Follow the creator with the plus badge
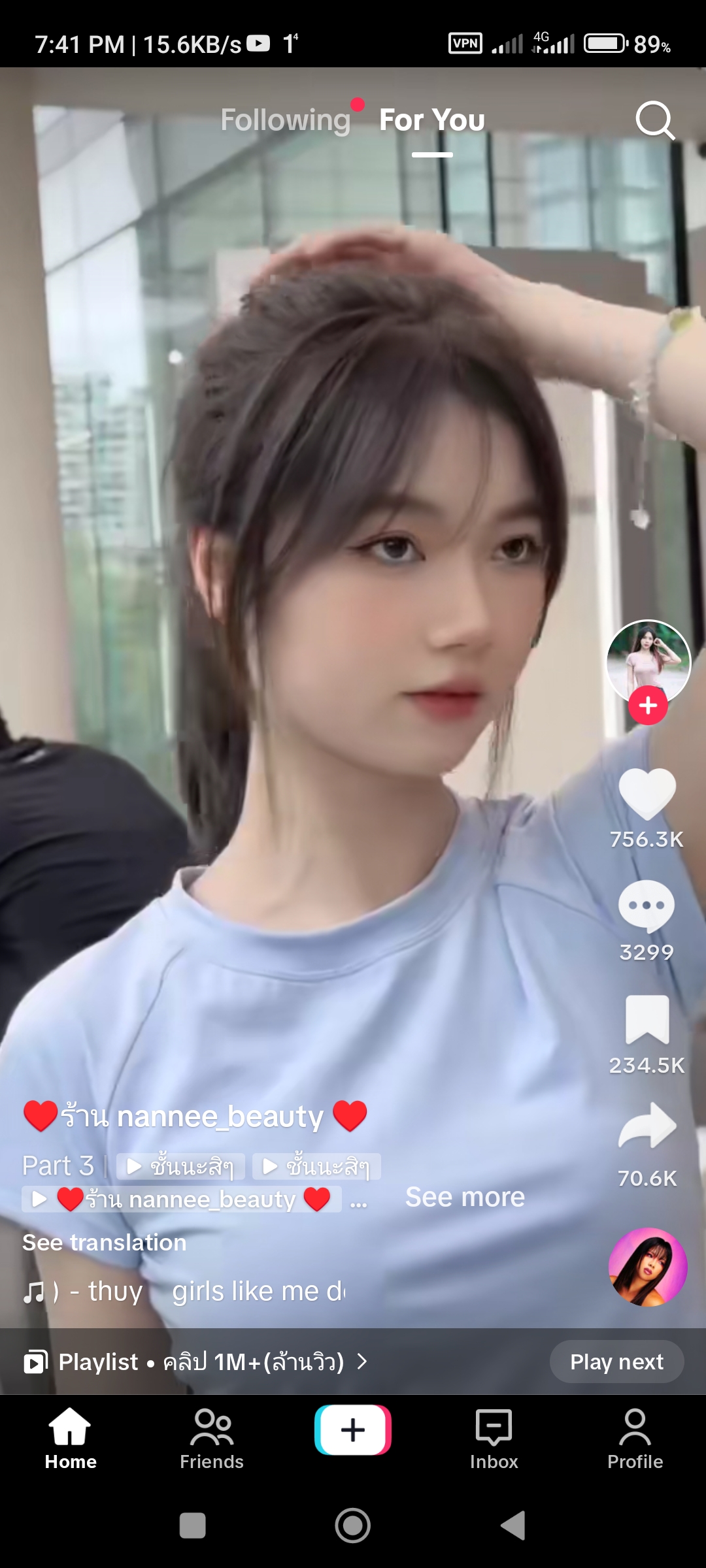The width and height of the screenshot is (706, 1568). 648,706
